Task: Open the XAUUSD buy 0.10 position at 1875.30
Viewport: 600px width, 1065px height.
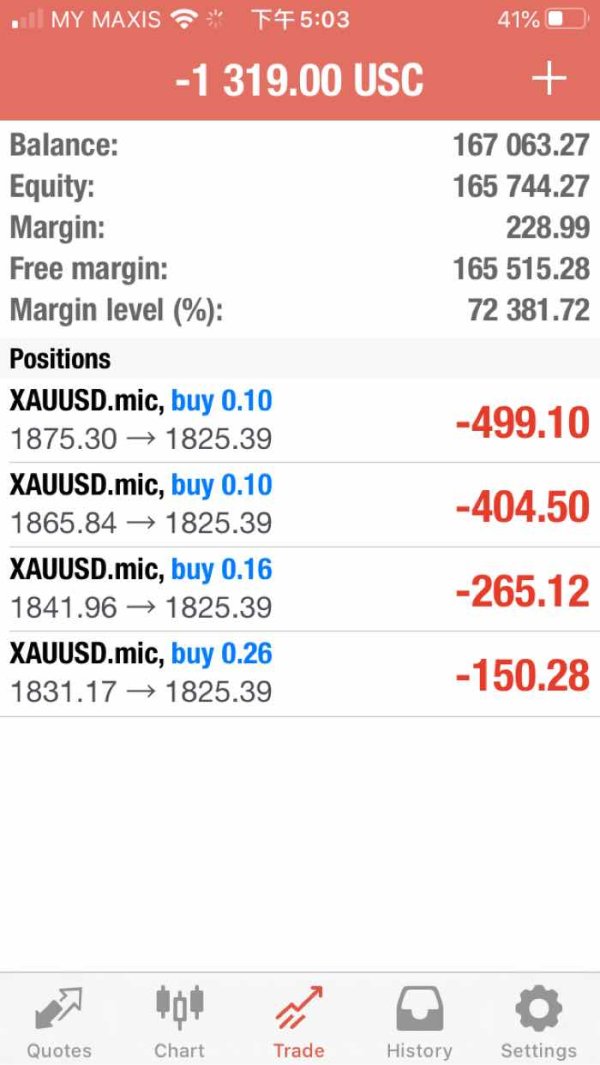Action: (300, 420)
